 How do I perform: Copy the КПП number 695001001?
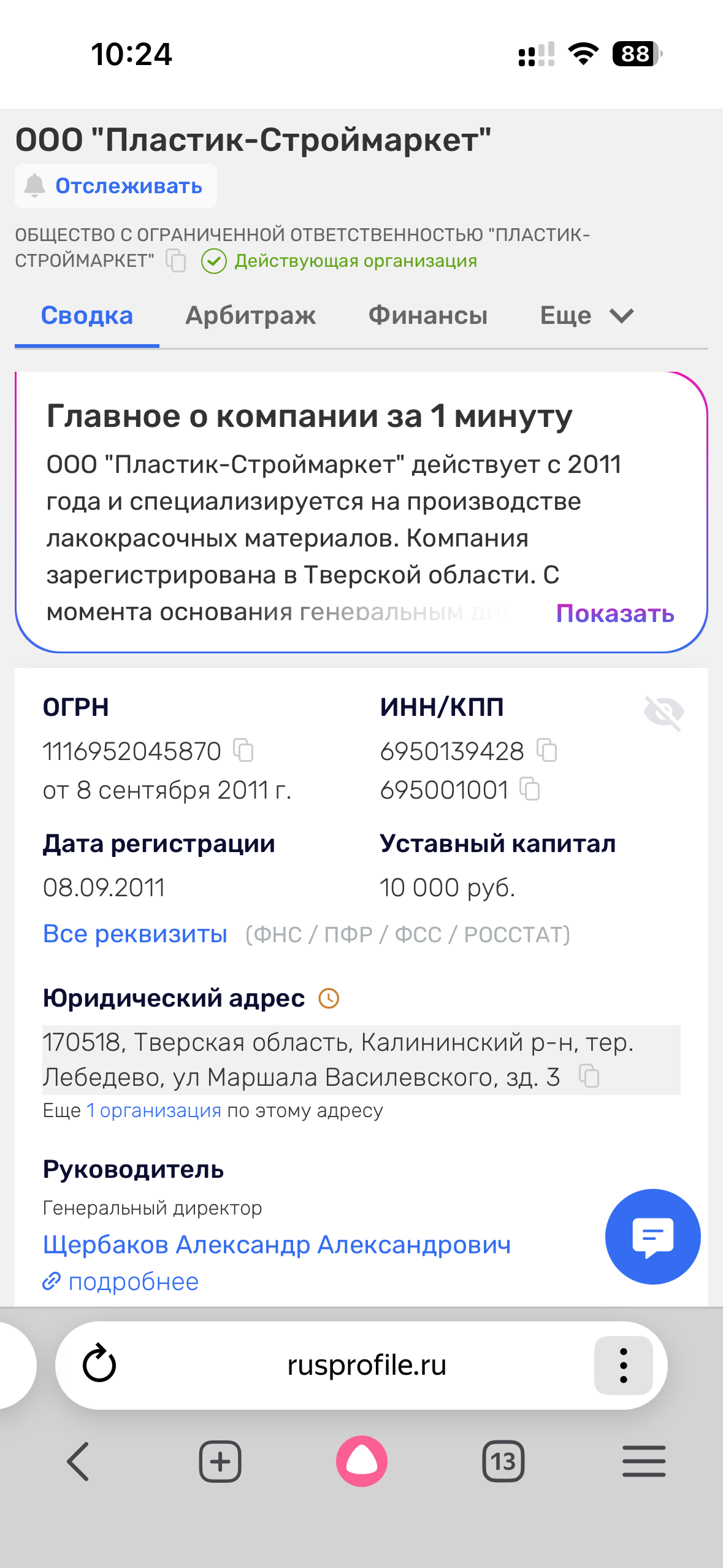[x=530, y=789]
